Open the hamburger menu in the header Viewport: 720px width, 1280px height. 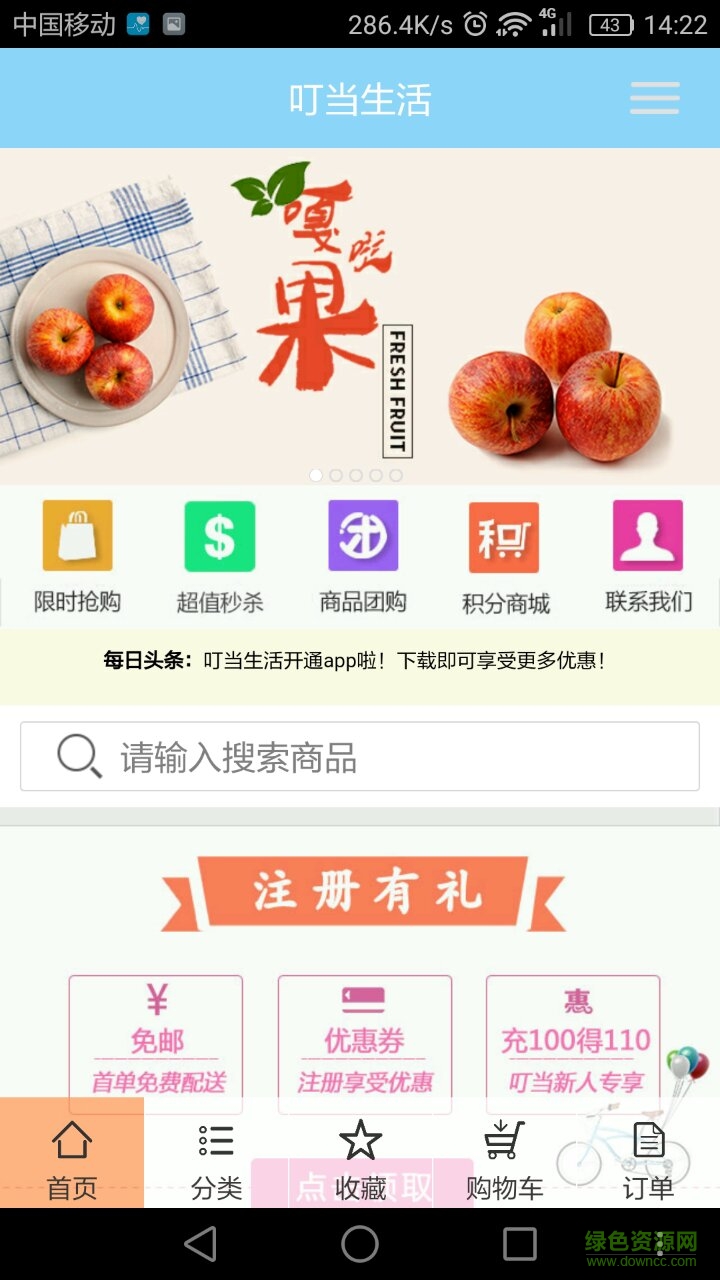pyautogui.click(x=654, y=98)
